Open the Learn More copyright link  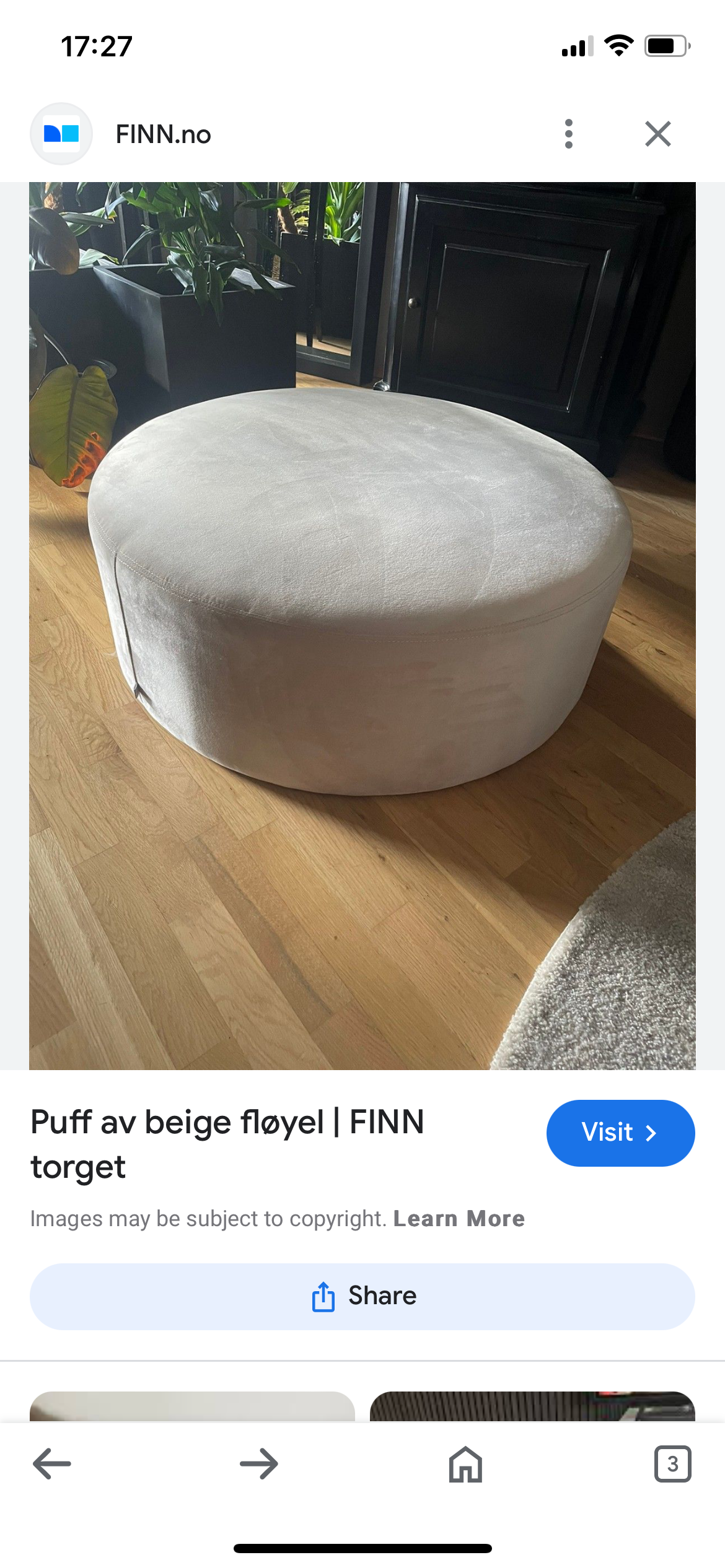coord(459,1218)
